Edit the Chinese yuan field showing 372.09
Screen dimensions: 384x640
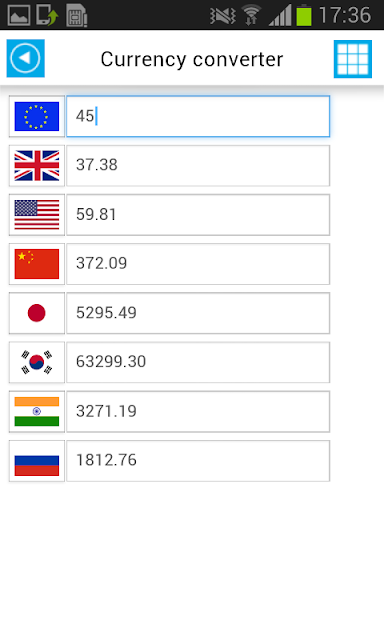(x=198, y=264)
